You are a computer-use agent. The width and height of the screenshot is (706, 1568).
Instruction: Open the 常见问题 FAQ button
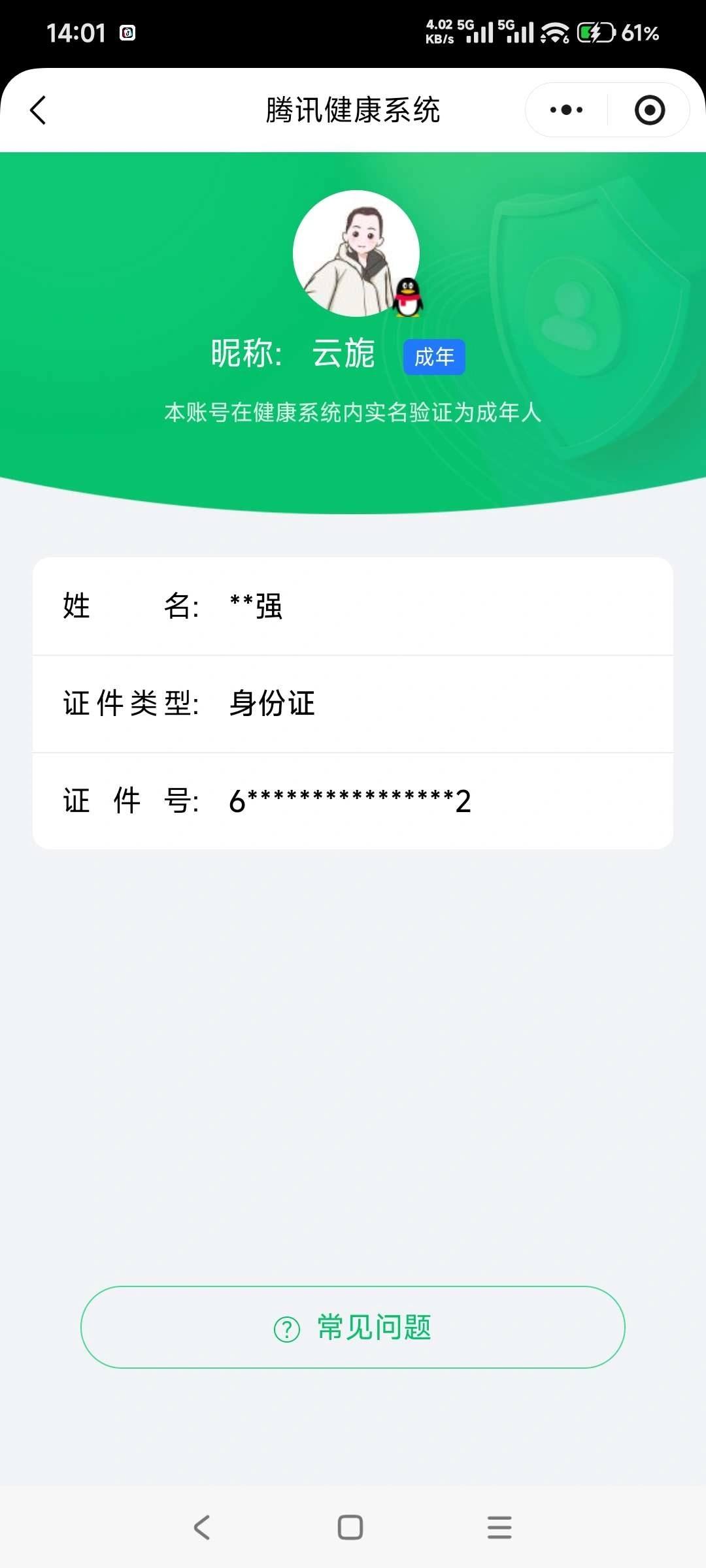[353, 1326]
